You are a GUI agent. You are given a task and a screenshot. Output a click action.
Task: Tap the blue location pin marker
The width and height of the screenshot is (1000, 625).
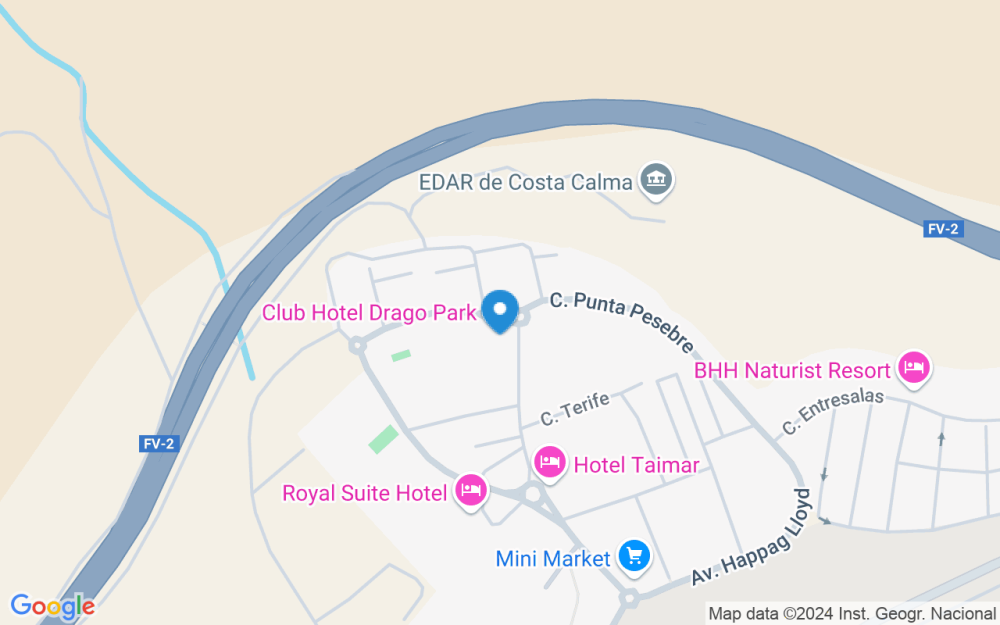coord(500,309)
